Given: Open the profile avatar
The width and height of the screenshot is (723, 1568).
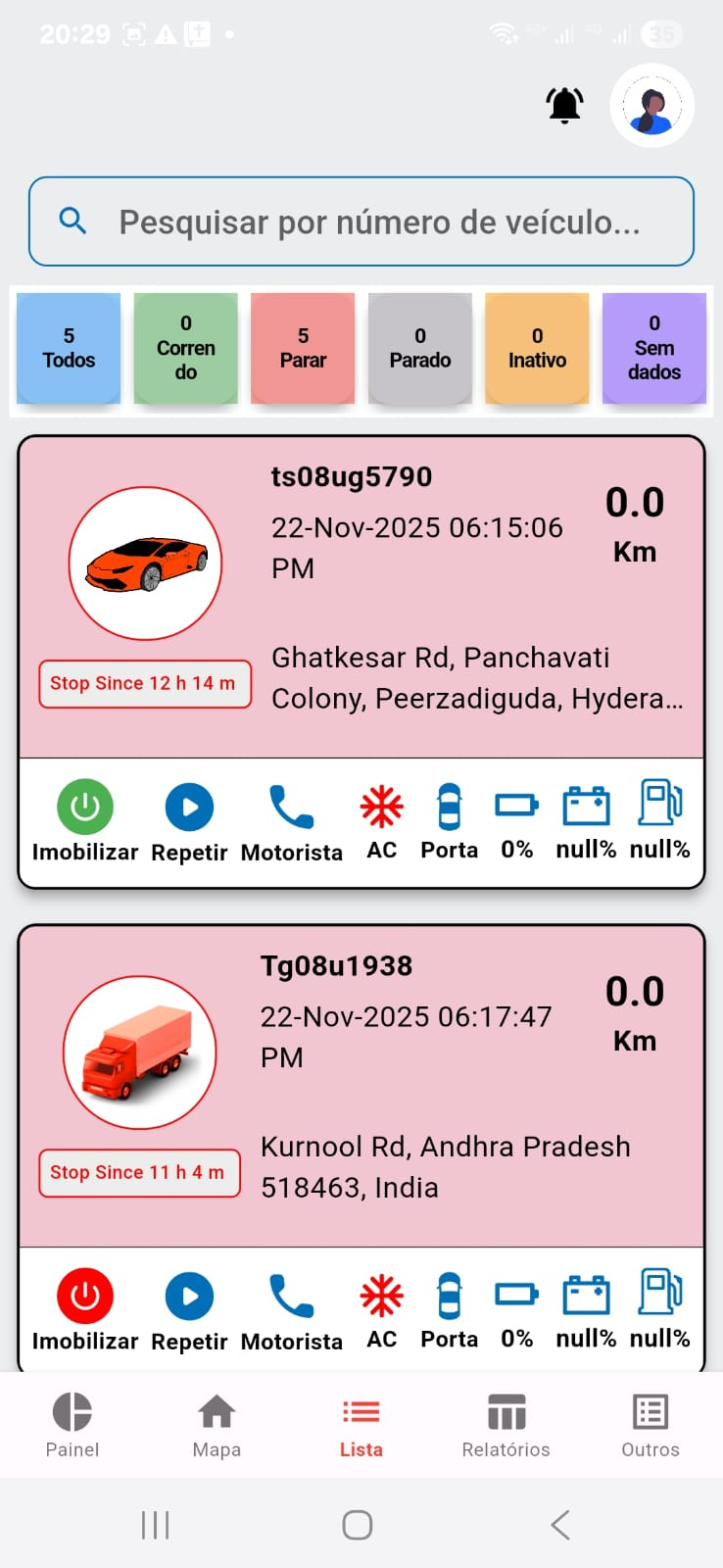Looking at the screenshot, I should pos(652,106).
